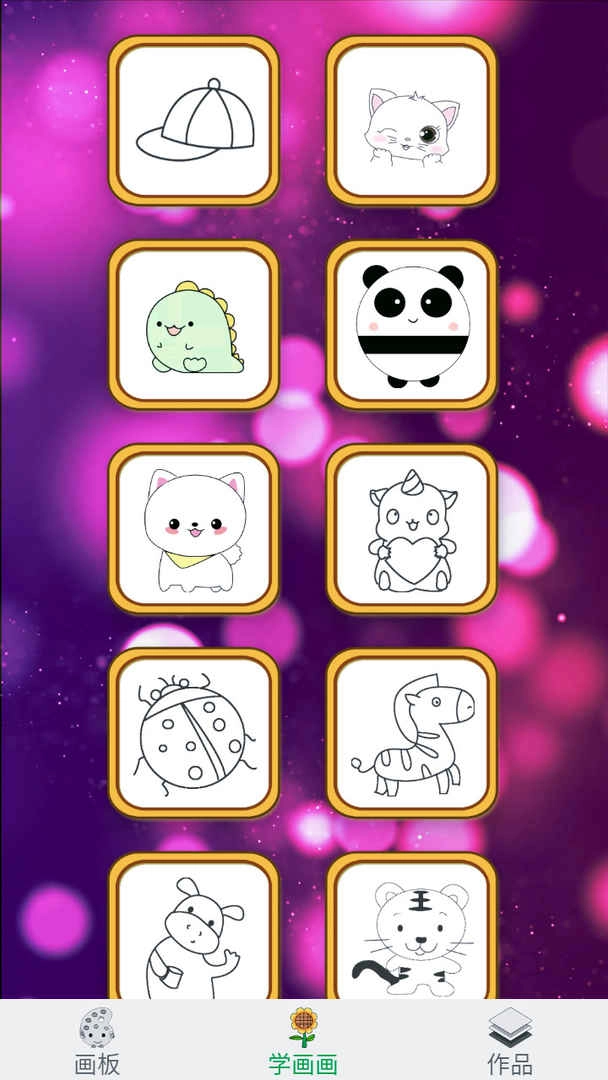
Task: Open the waving hippo drawing
Action: (x=193, y=930)
